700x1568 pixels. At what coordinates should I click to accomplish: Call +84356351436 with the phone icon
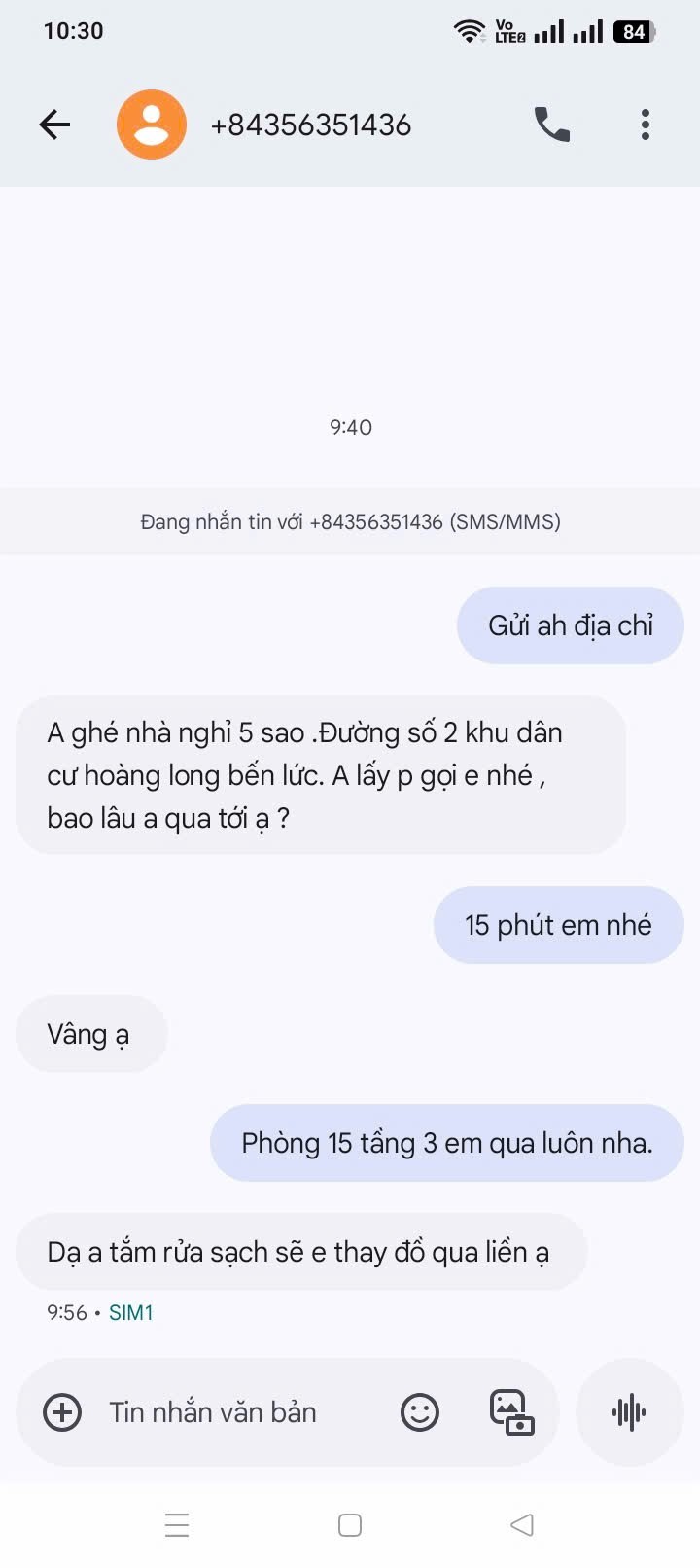551,125
